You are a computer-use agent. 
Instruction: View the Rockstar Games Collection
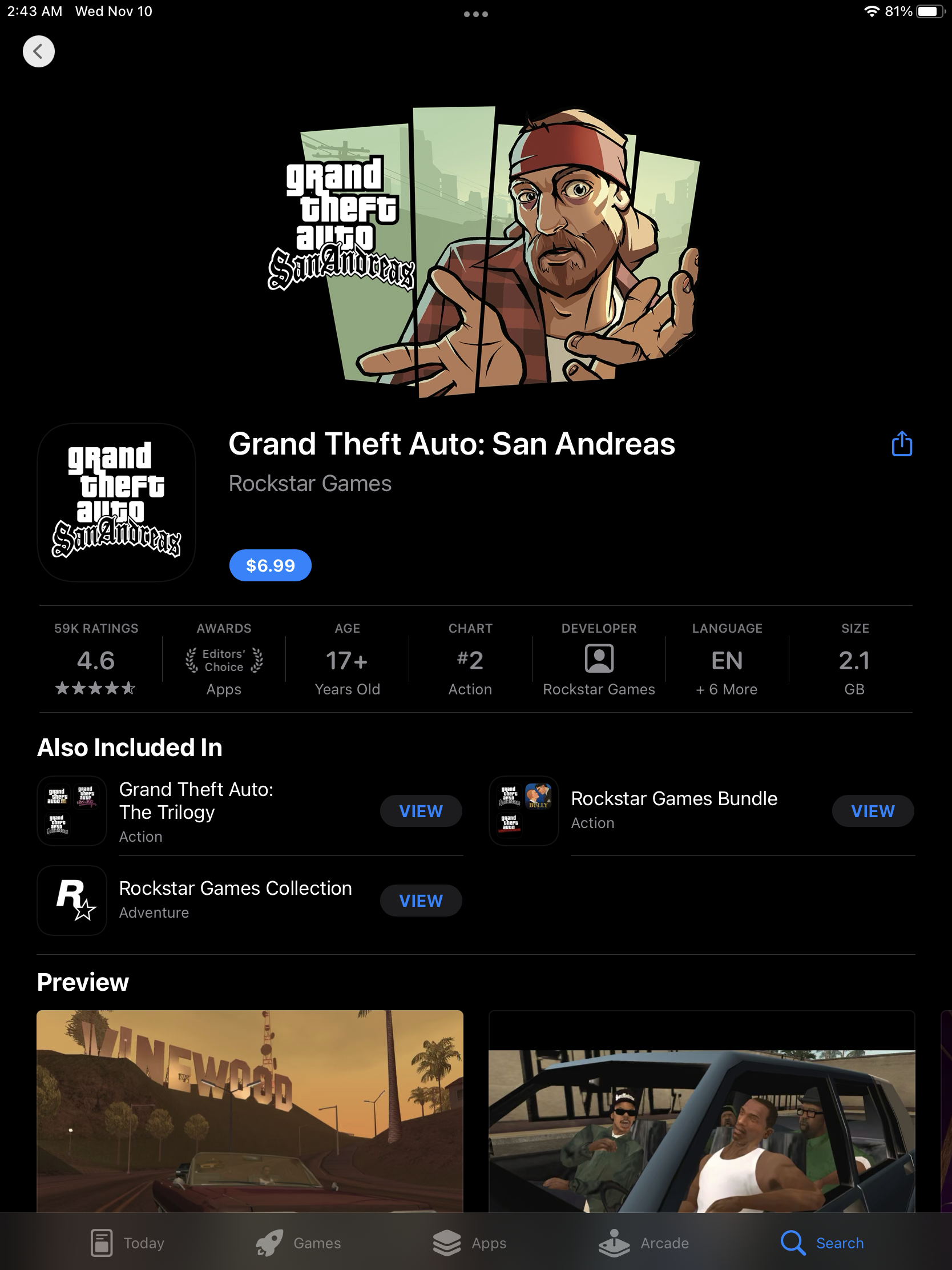[421, 901]
